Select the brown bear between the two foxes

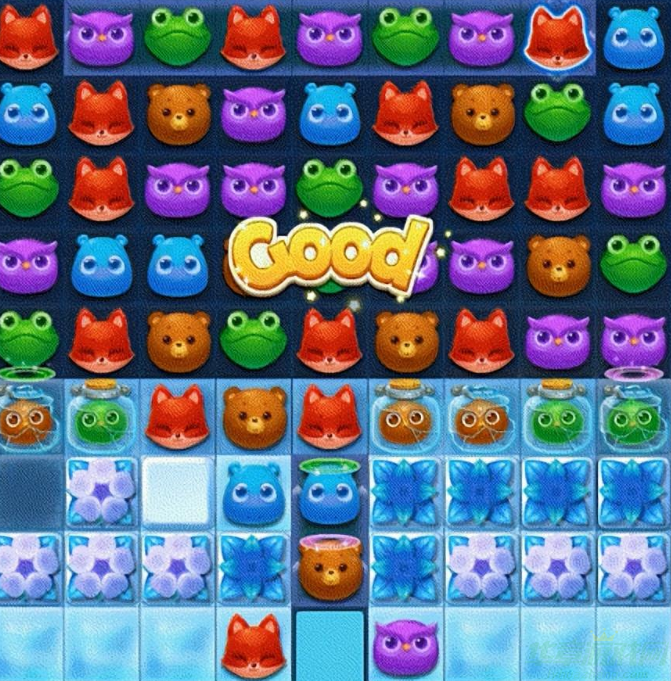tap(248, 411)
